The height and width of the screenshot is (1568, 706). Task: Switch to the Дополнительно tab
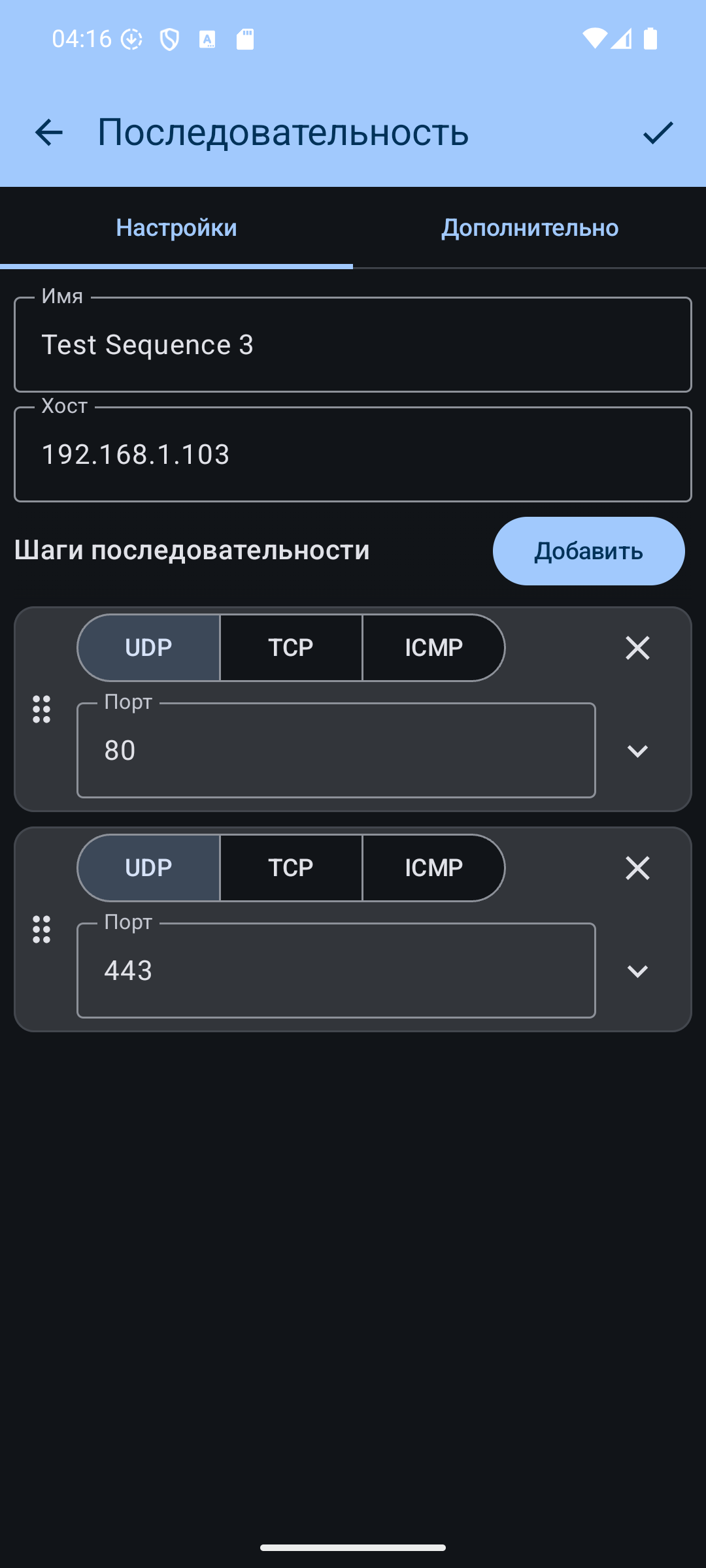[x=529, y=228]
